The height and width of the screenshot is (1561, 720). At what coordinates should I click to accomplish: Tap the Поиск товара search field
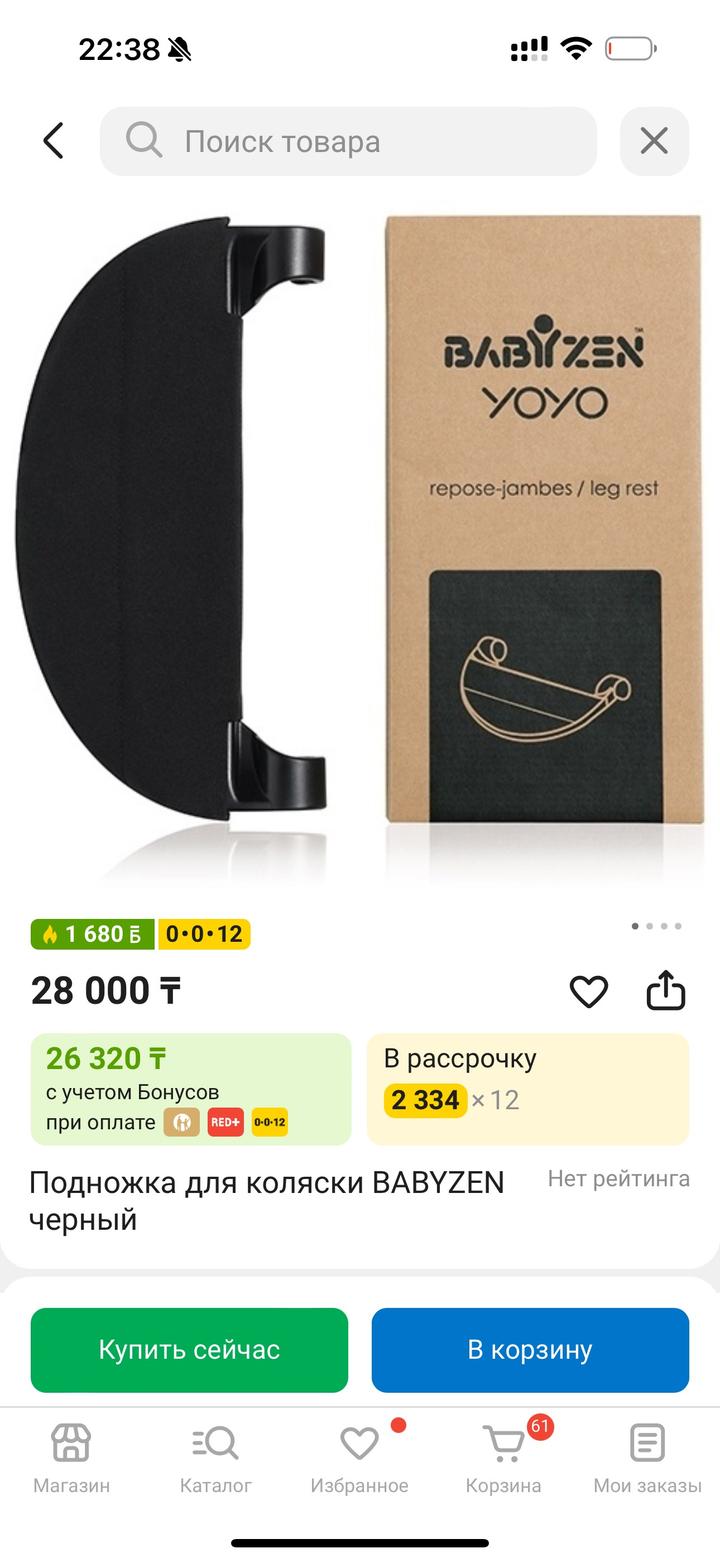tap(348, 141)
